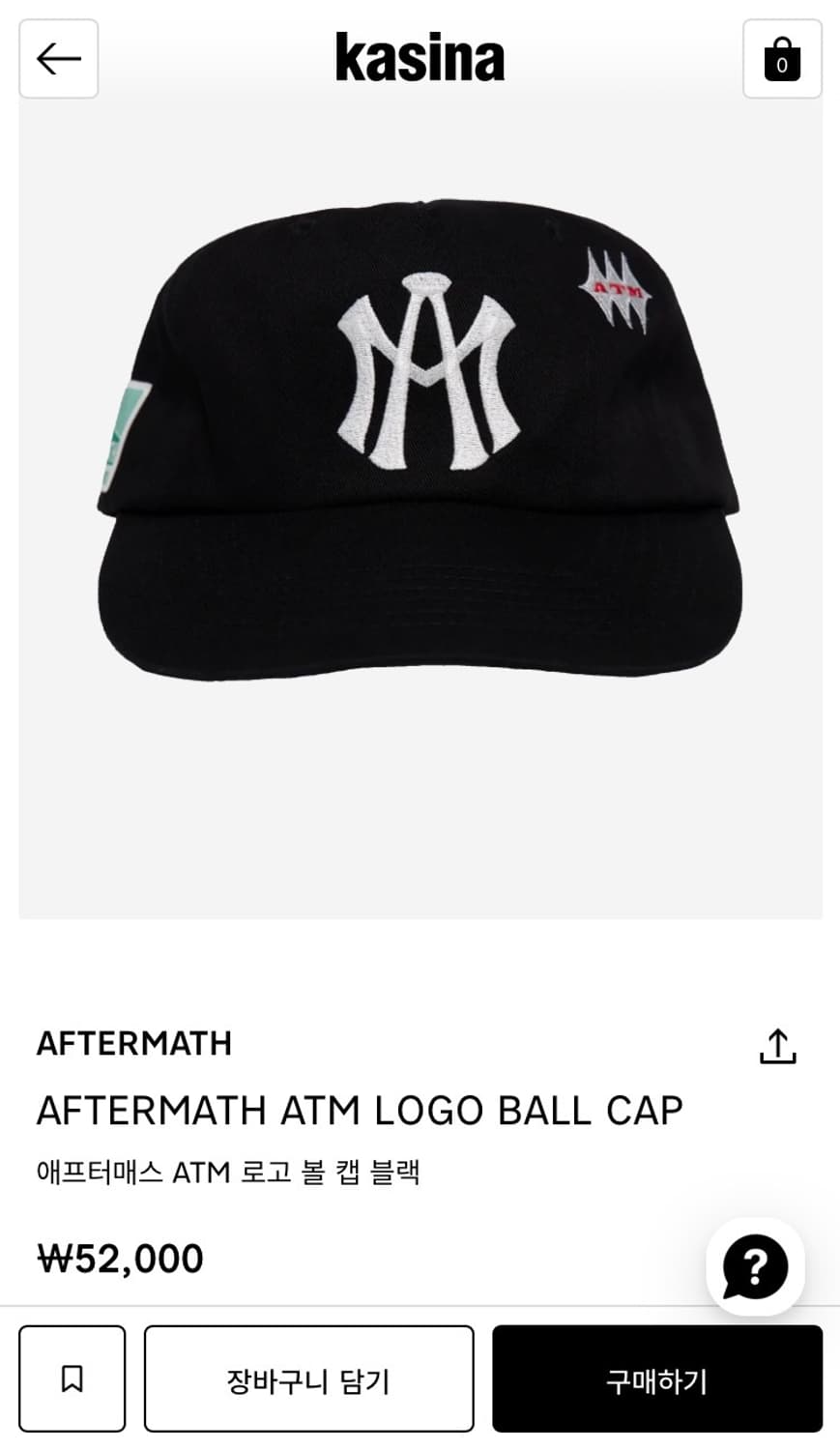Tap 장바구니 담기 to add to cart
Viewport: 840px width, 1450px height.
pos(308,1379)
